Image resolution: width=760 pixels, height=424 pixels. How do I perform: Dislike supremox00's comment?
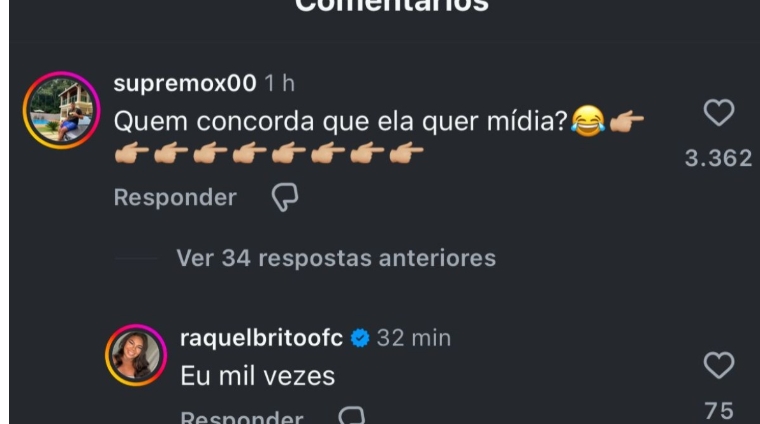tap(285, 199)
